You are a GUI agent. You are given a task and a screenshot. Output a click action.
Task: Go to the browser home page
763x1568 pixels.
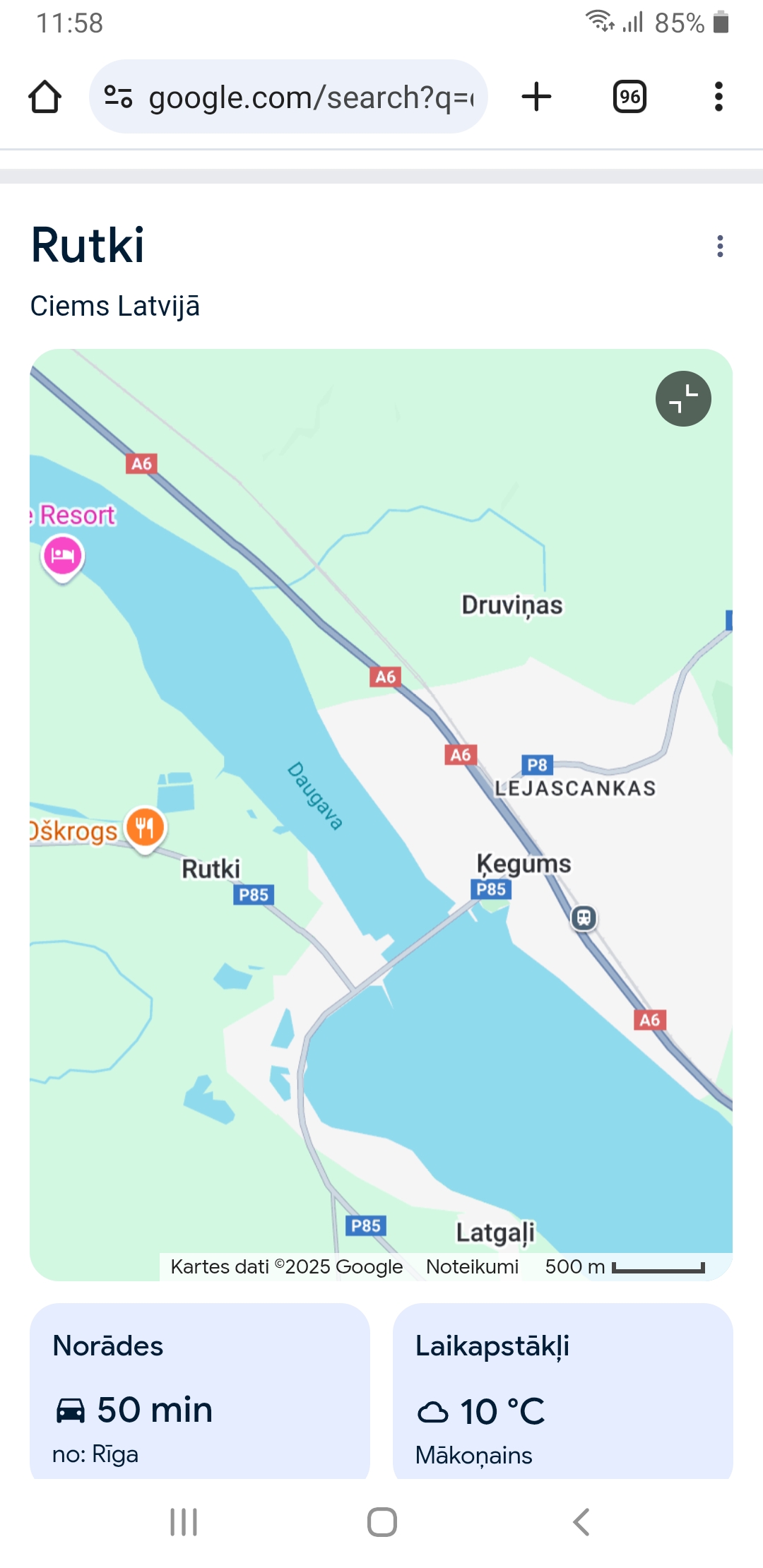pos(45,97)
